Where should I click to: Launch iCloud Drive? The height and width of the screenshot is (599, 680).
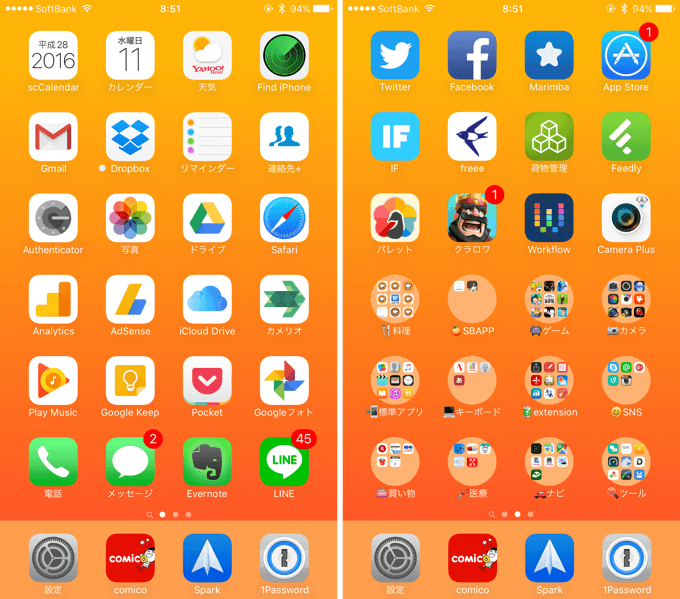[x=207, y=300]
